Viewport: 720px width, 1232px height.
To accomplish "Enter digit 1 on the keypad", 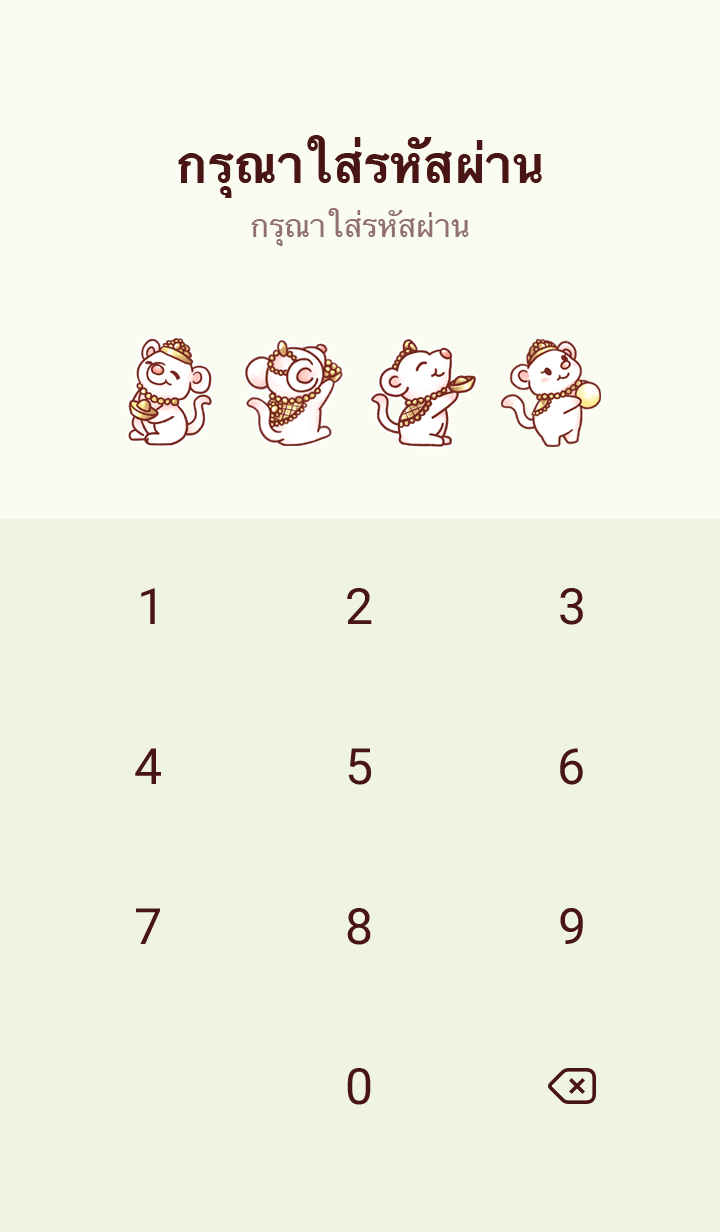I will 149,607.
